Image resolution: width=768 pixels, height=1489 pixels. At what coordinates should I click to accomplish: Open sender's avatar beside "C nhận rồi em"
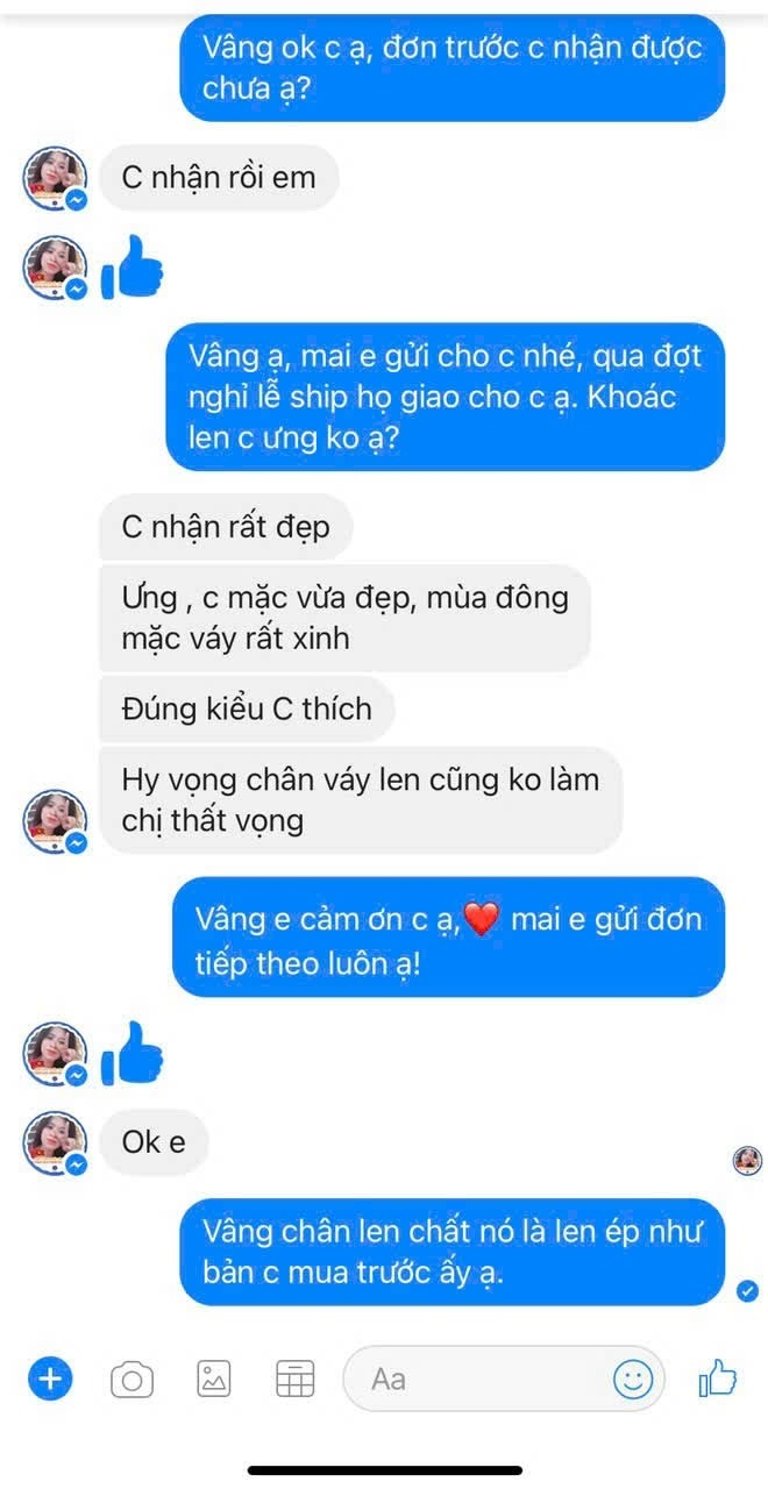54,178
